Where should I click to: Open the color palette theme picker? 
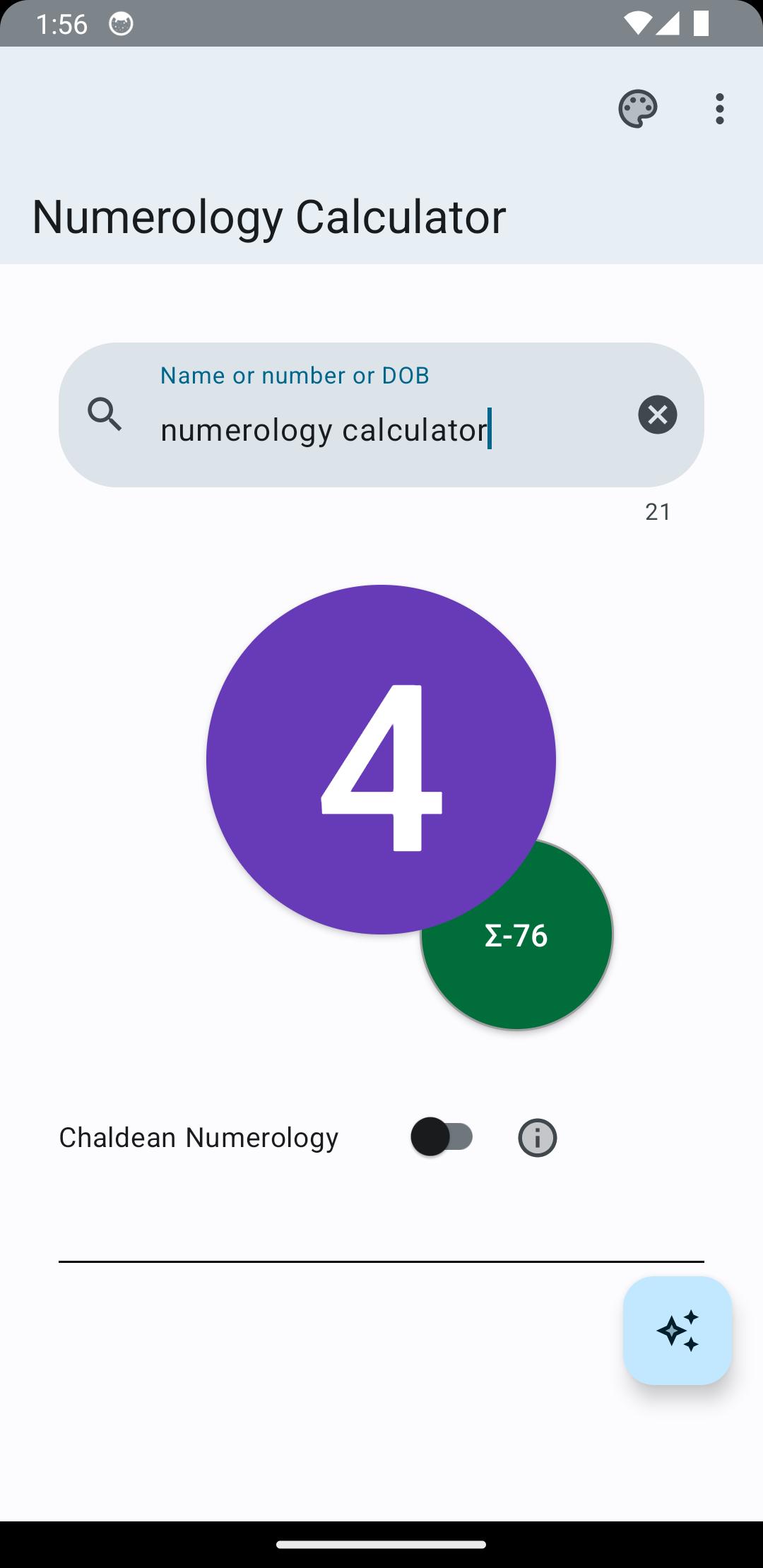[638, 109]
